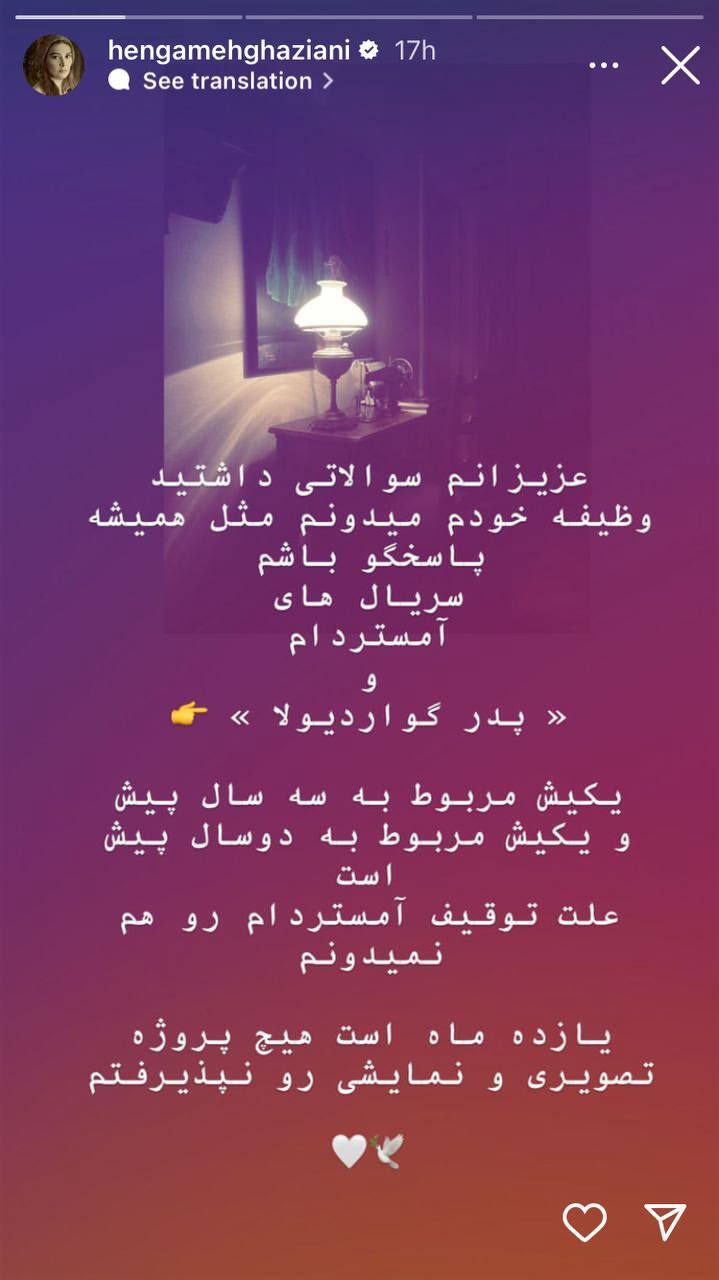
Task: Tap See translation link
Action: (x=227, y=81)
